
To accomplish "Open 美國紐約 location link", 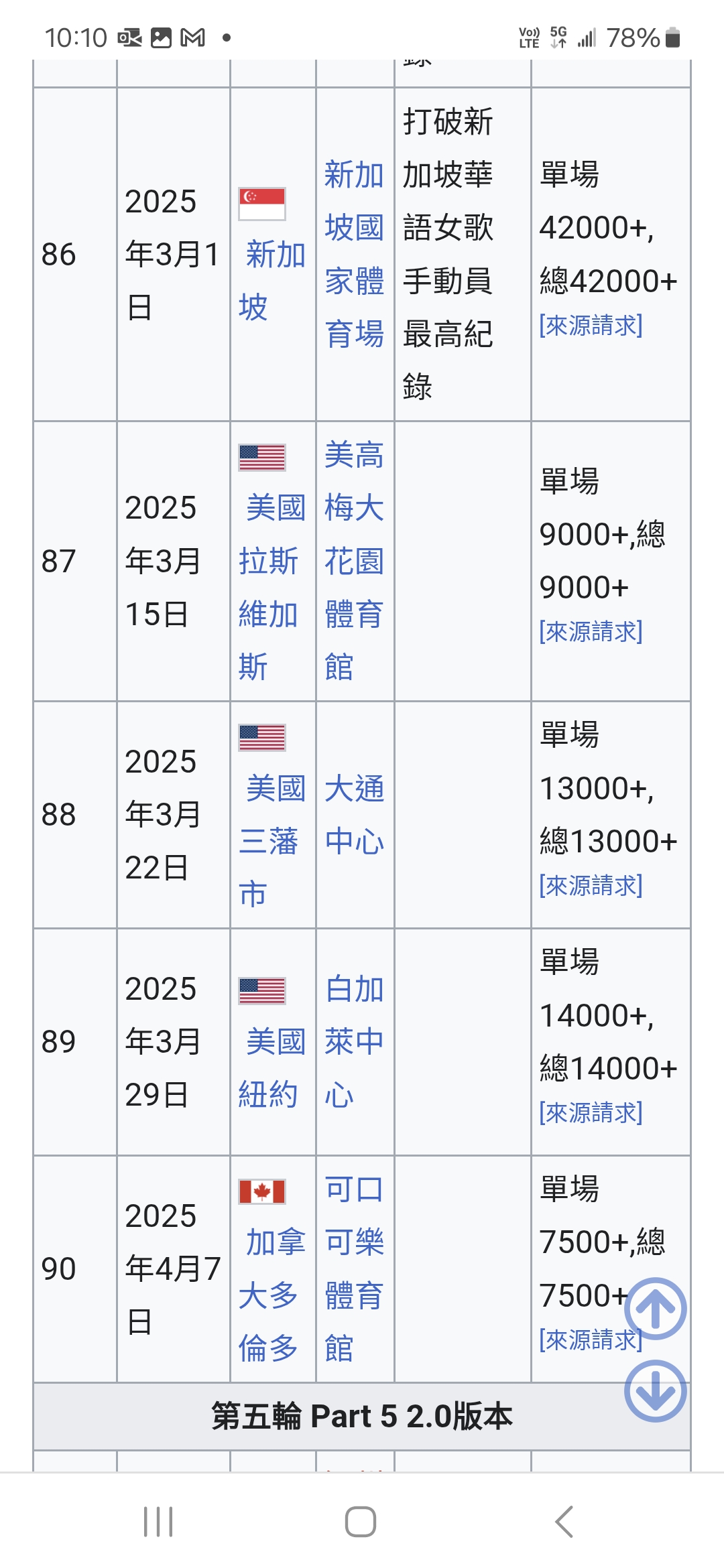I will pyautogui.click(x=272, y=1068).
